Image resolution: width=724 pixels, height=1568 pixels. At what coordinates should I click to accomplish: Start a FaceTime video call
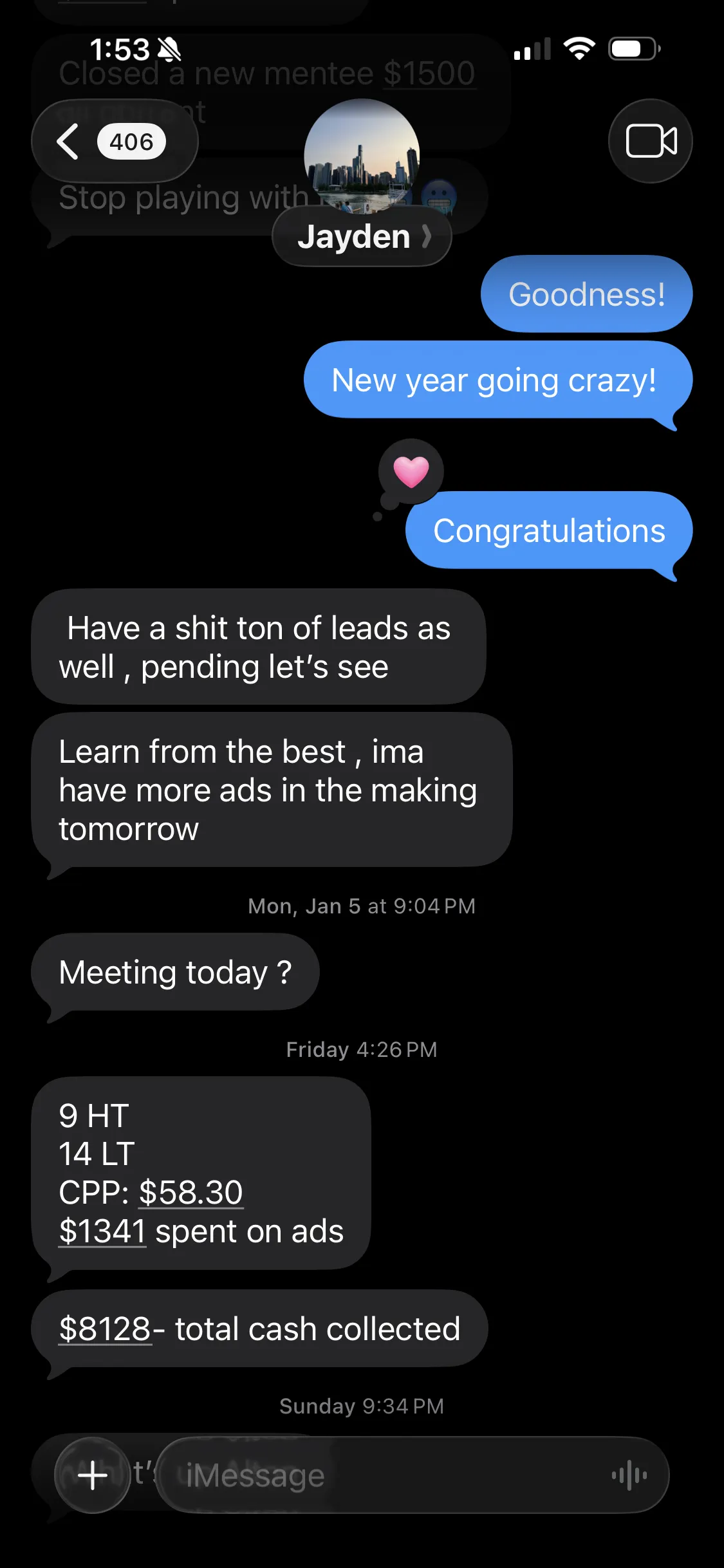pyautogui.click(x=650, y=141)
